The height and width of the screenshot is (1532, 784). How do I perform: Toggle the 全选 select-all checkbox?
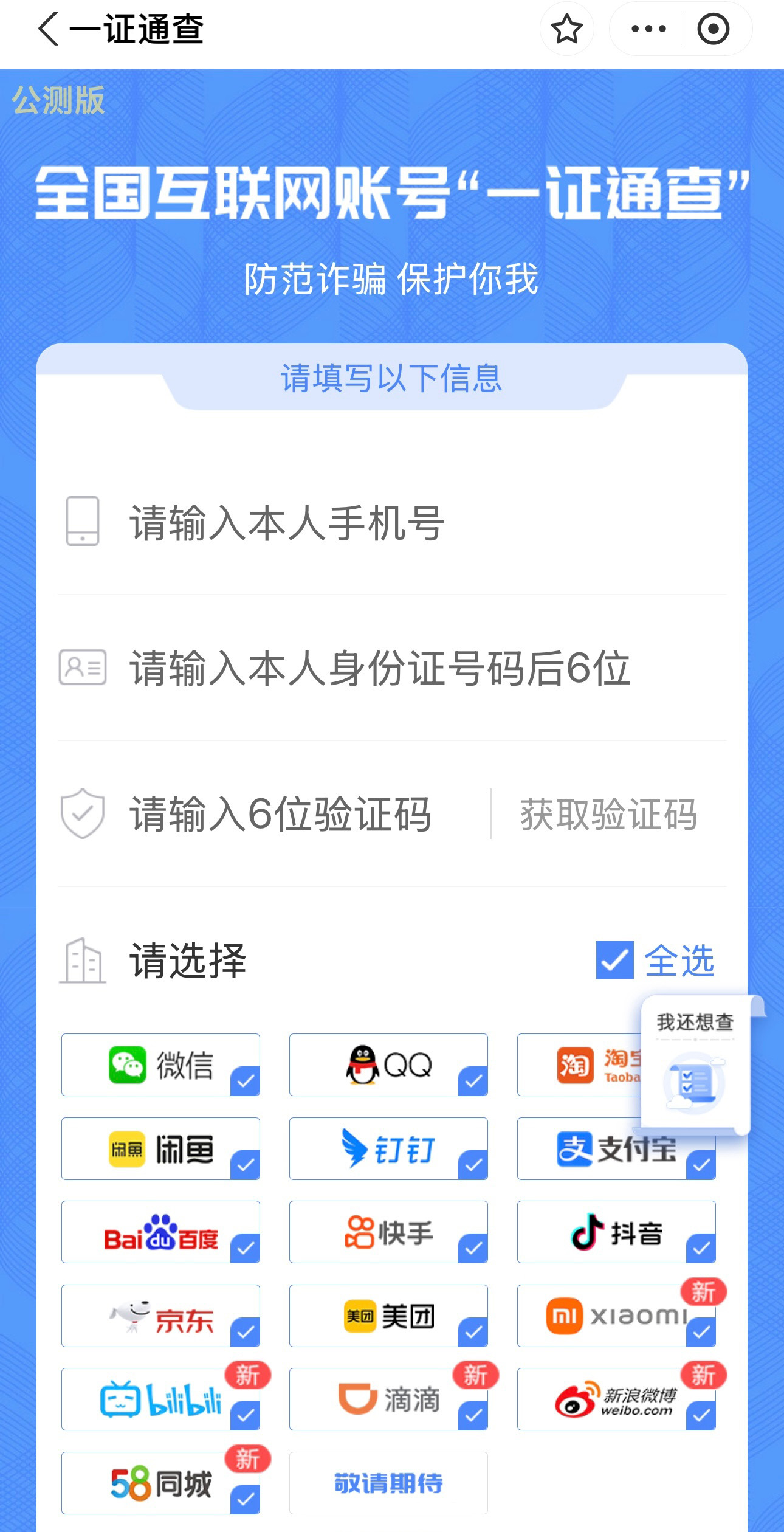click(x=614, y=961)
